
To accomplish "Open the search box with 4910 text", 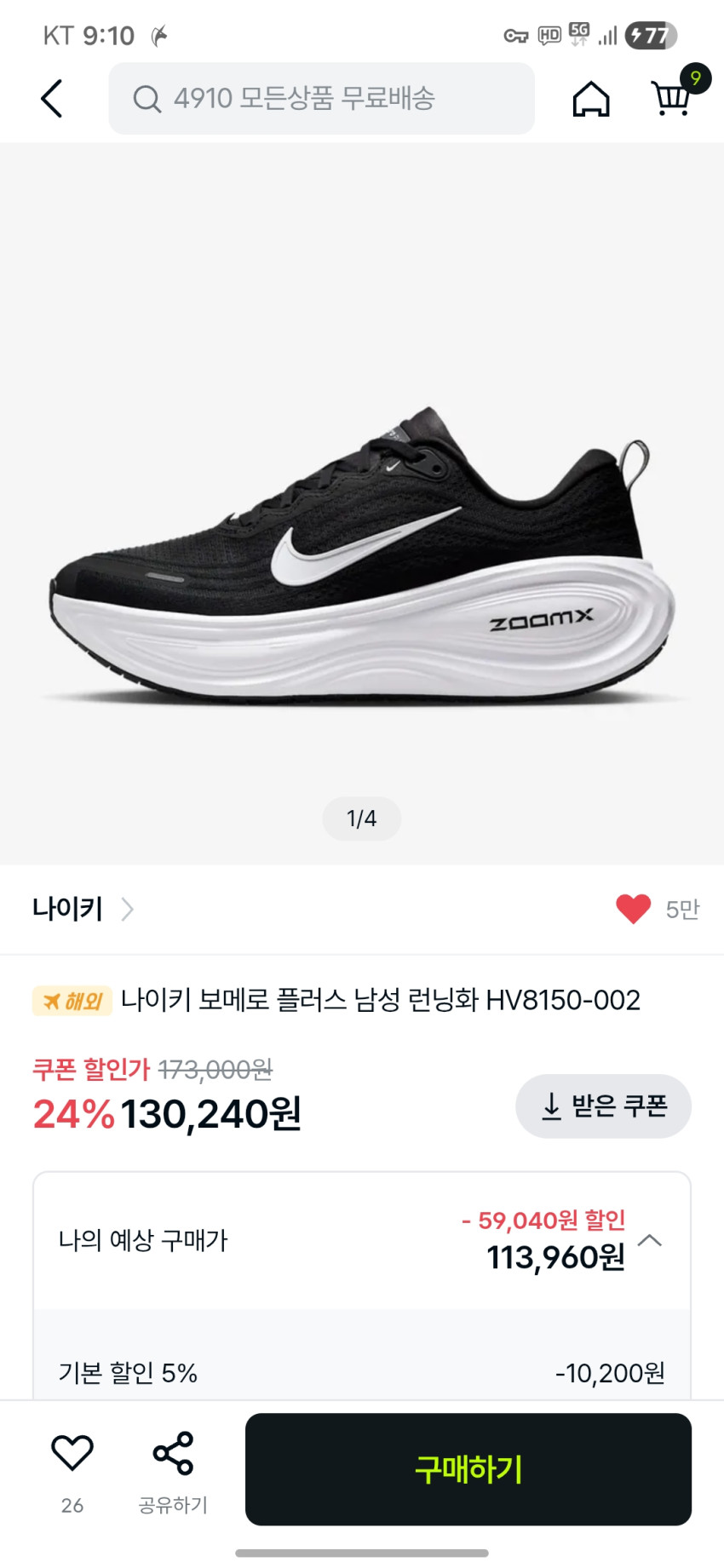I will pyautogui.click(x=321, y=99).
